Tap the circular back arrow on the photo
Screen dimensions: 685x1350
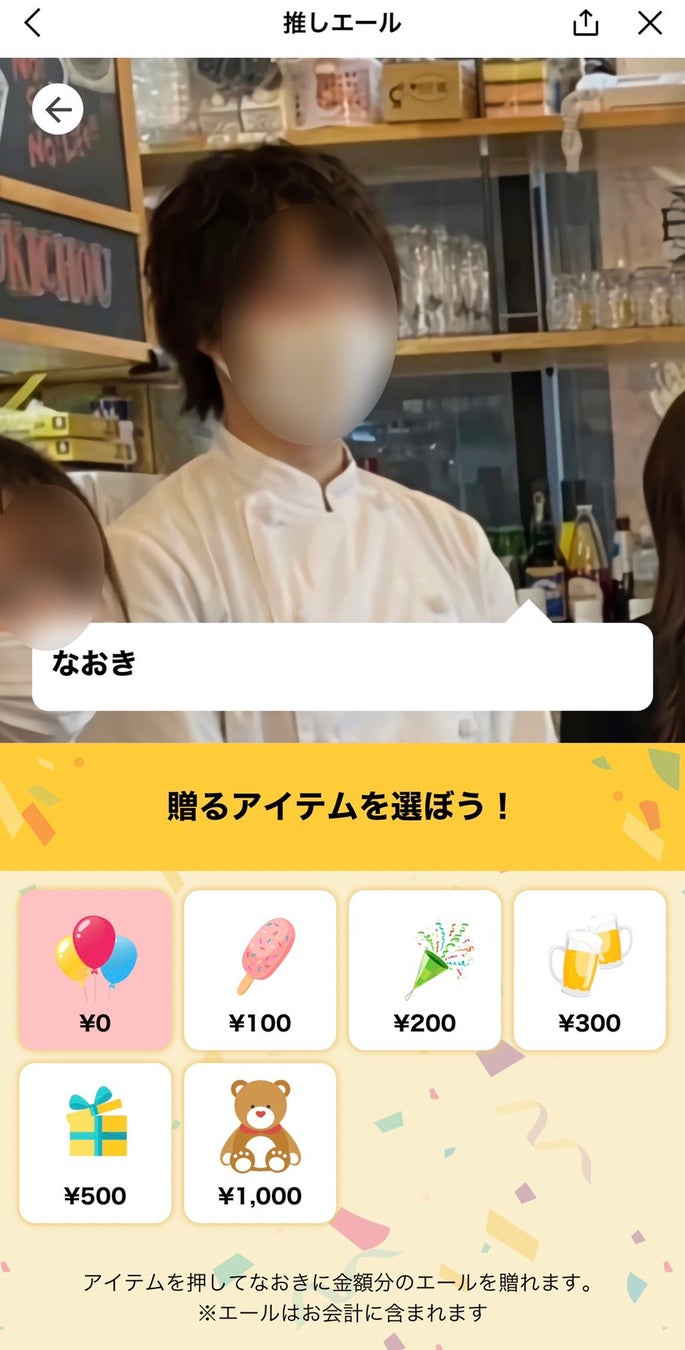coord(58,110)
